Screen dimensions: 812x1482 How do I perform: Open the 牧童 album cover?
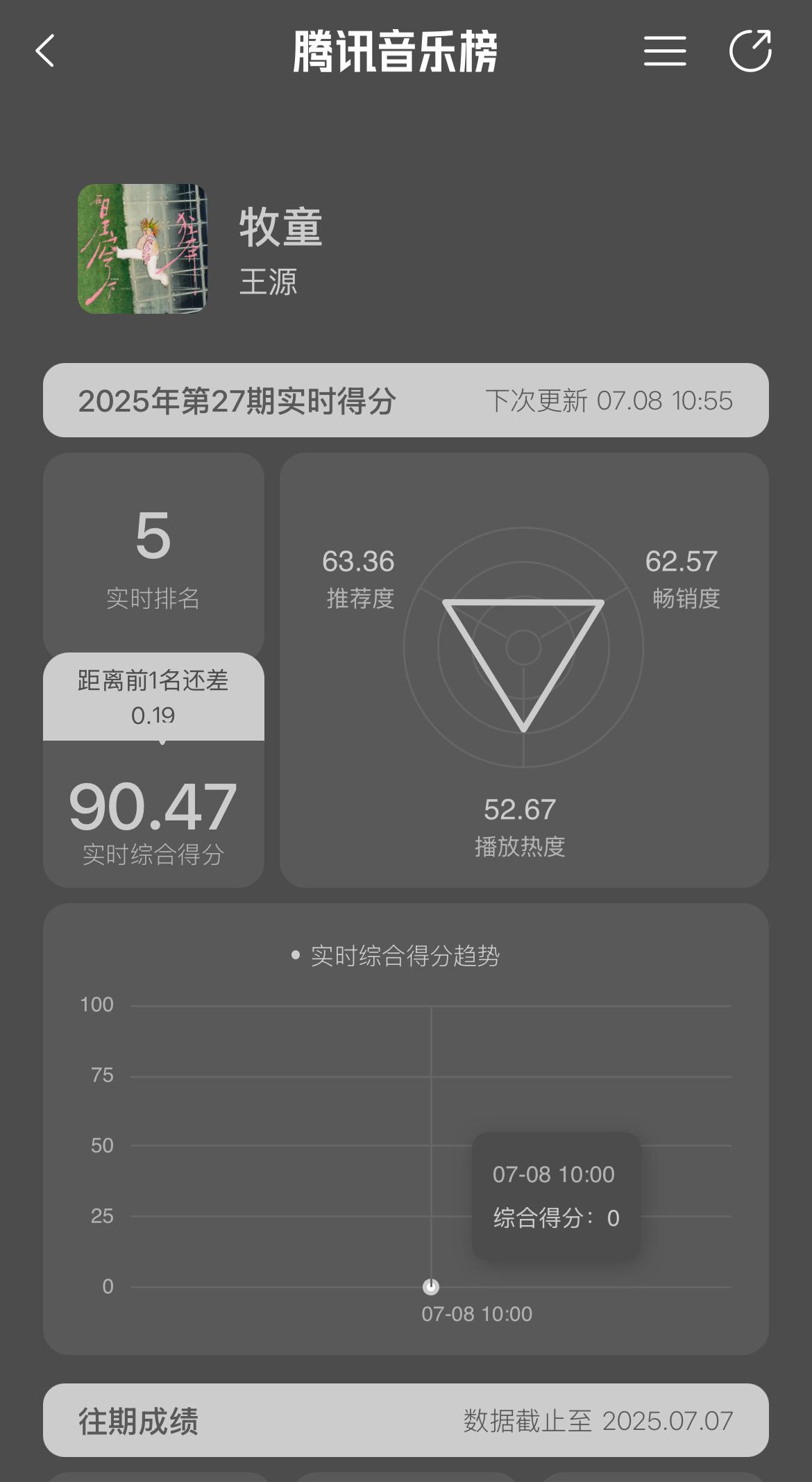pos(142,249)
